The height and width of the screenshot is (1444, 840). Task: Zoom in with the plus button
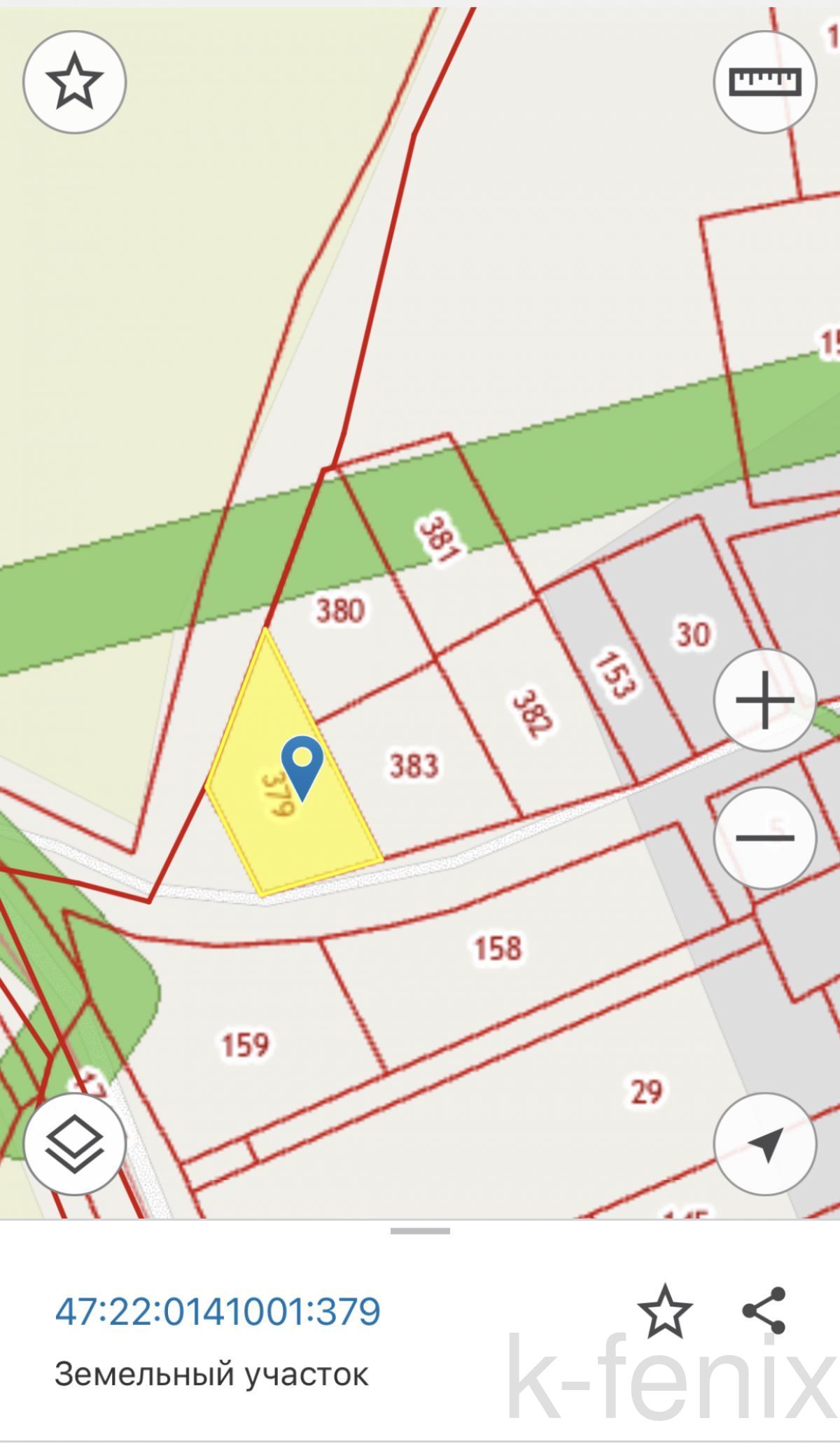[x=765, y=700]
